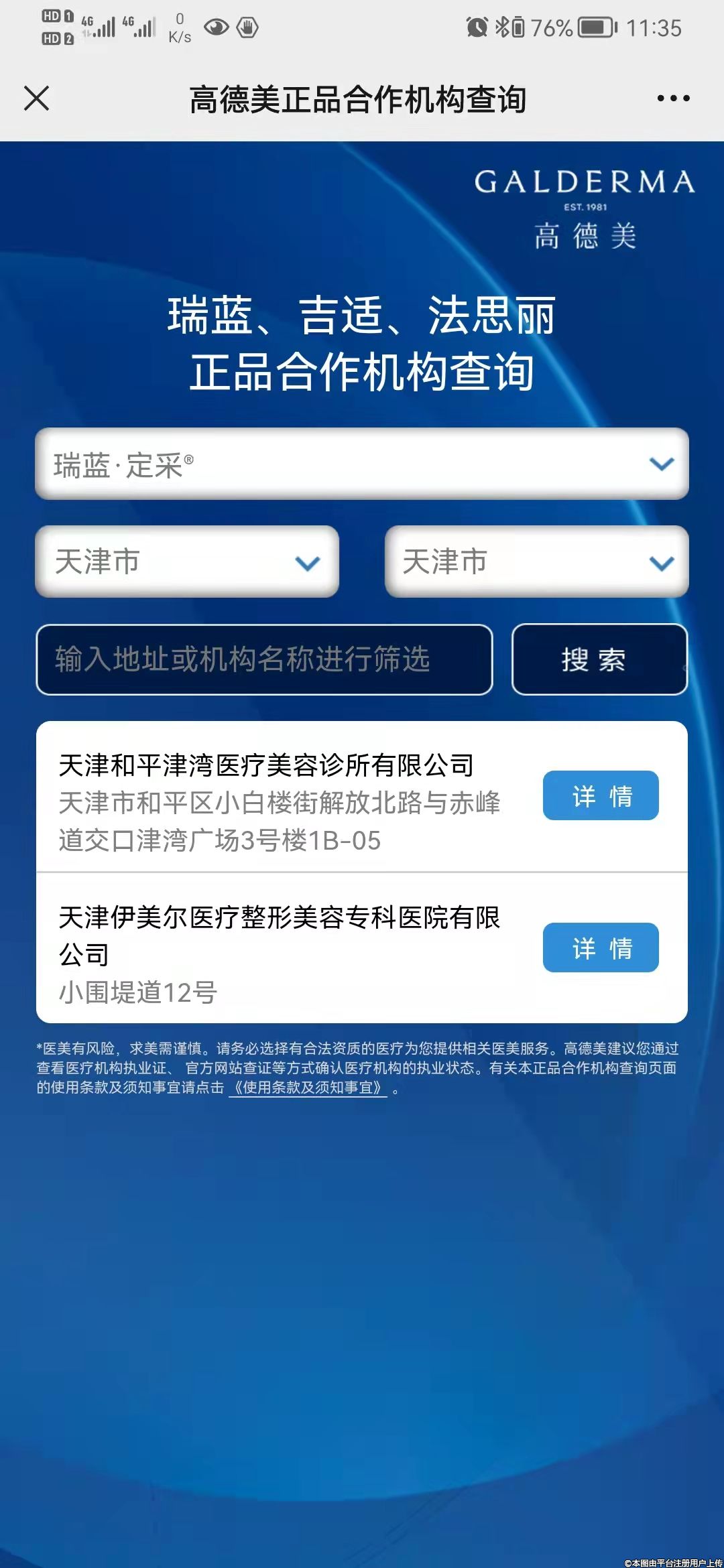The width and height of the screenshot is (724, 1568).
Task: Focus the address or institution name filter field
Action: [264, 659]
